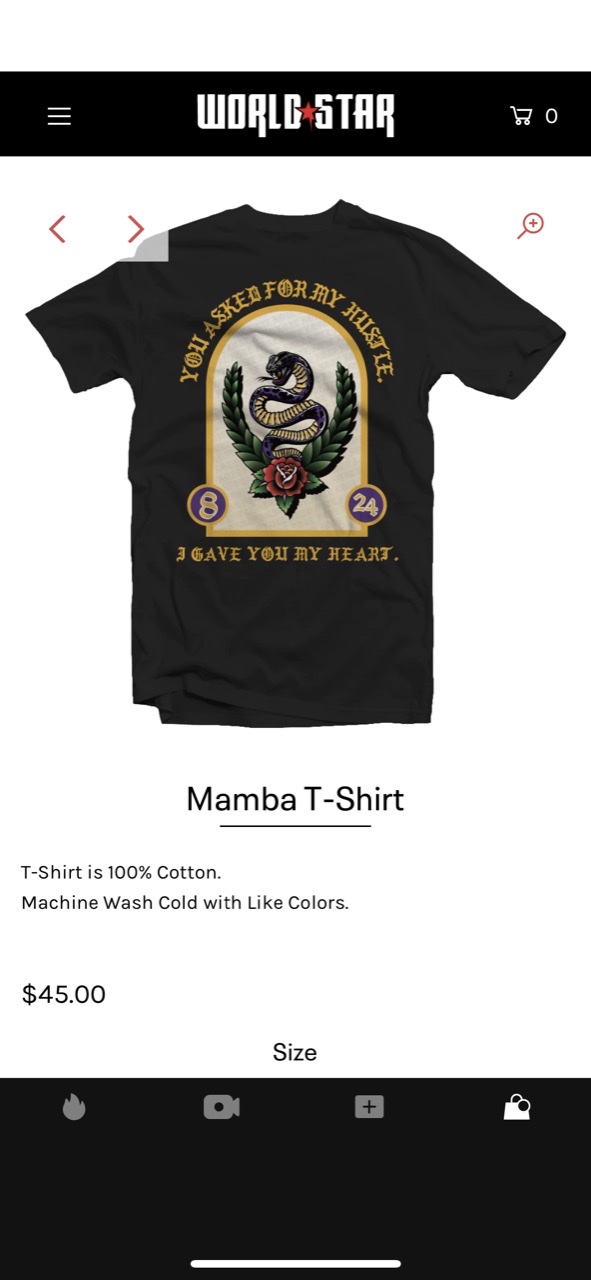The width and height of the screenshot is (591, 1280).
Task: Switch to the shopping bag tab
Action: pyautogui.click(x=516, y=1107)
